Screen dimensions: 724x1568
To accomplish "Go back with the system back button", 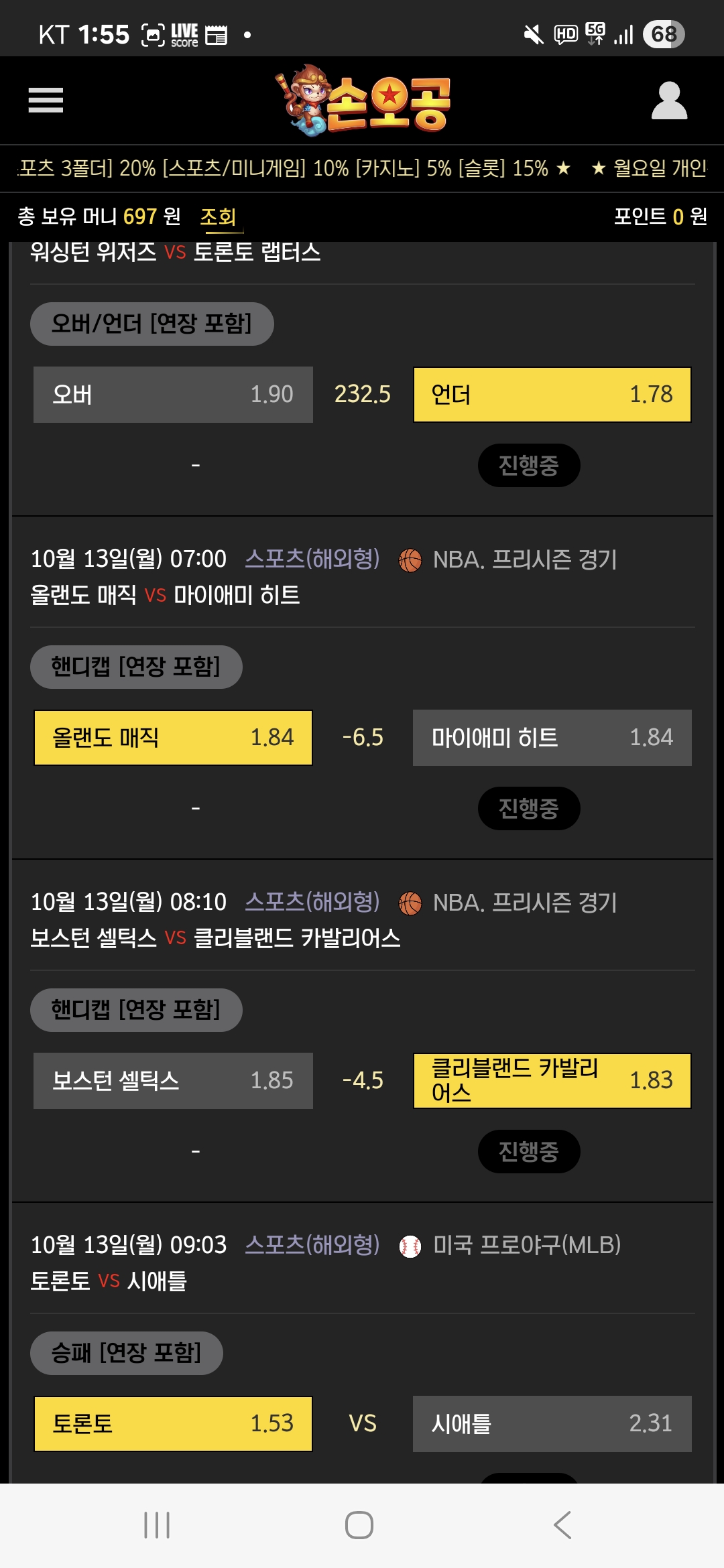I will click(x=562, y=1525).
